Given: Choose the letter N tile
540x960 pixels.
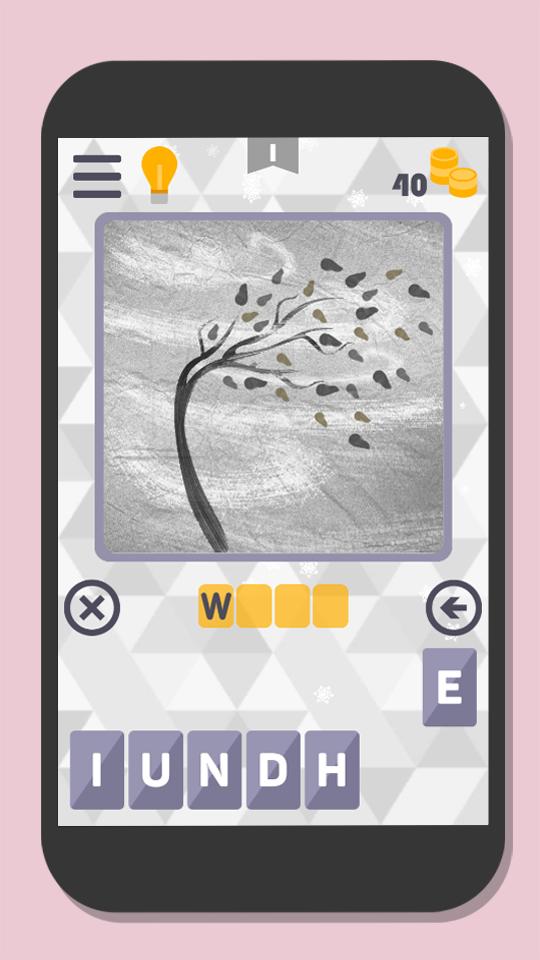Looking at the screenshot, I should click(214, 770).
